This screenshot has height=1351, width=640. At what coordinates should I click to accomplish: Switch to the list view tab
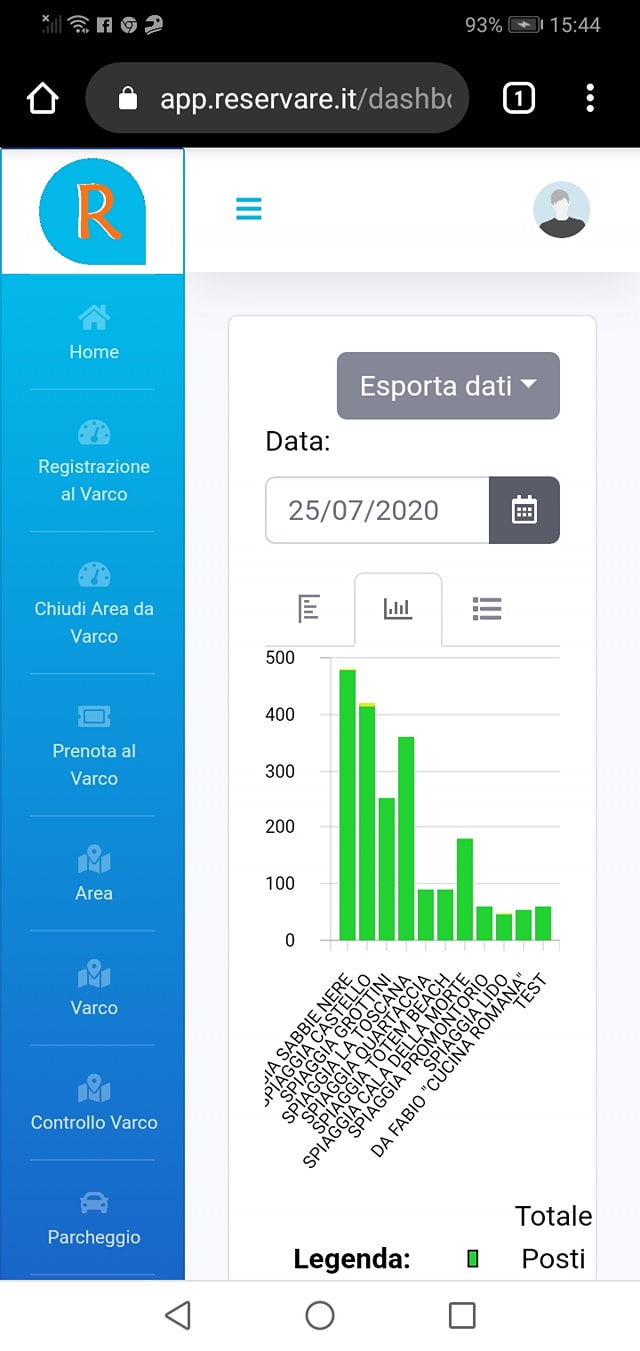[487, 608]
